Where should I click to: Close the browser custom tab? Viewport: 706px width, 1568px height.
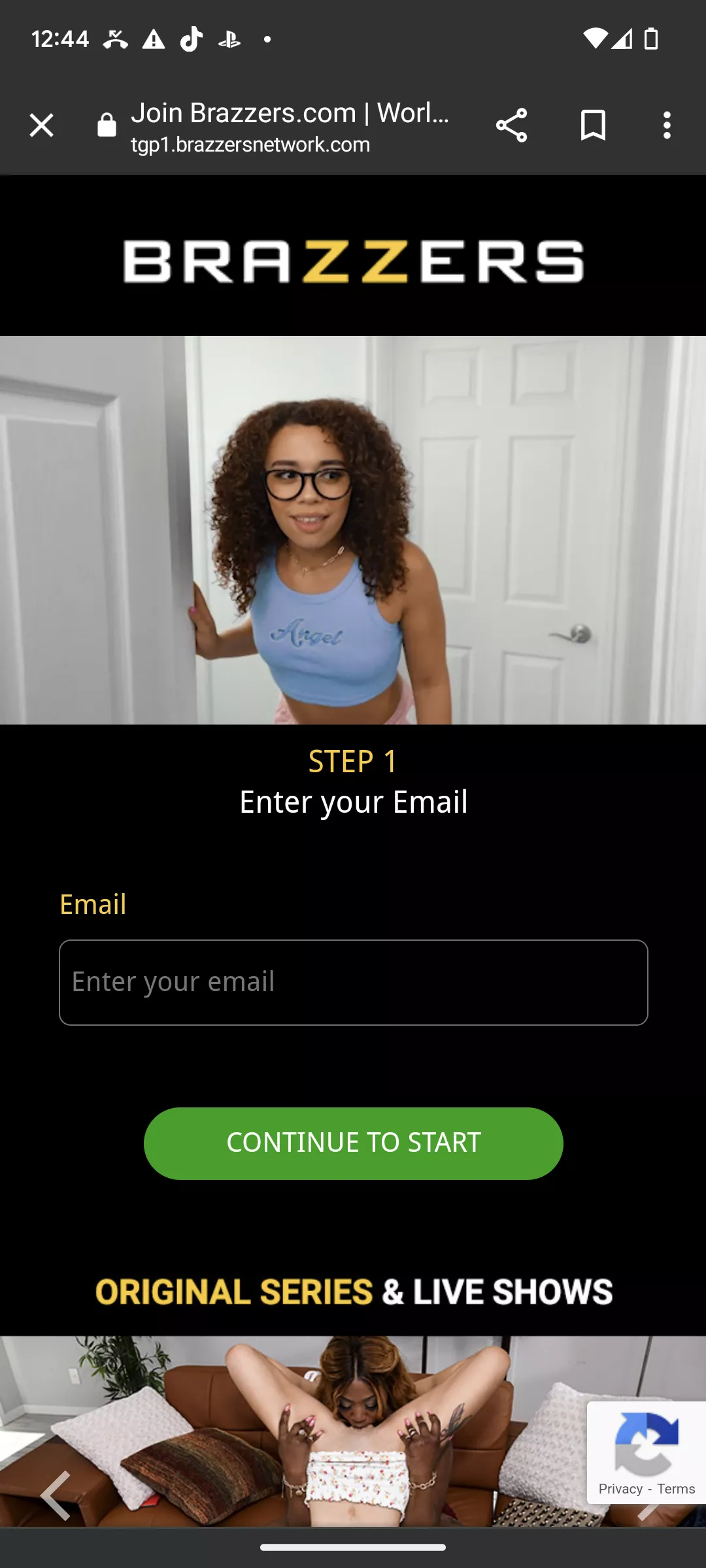point(41,125)
